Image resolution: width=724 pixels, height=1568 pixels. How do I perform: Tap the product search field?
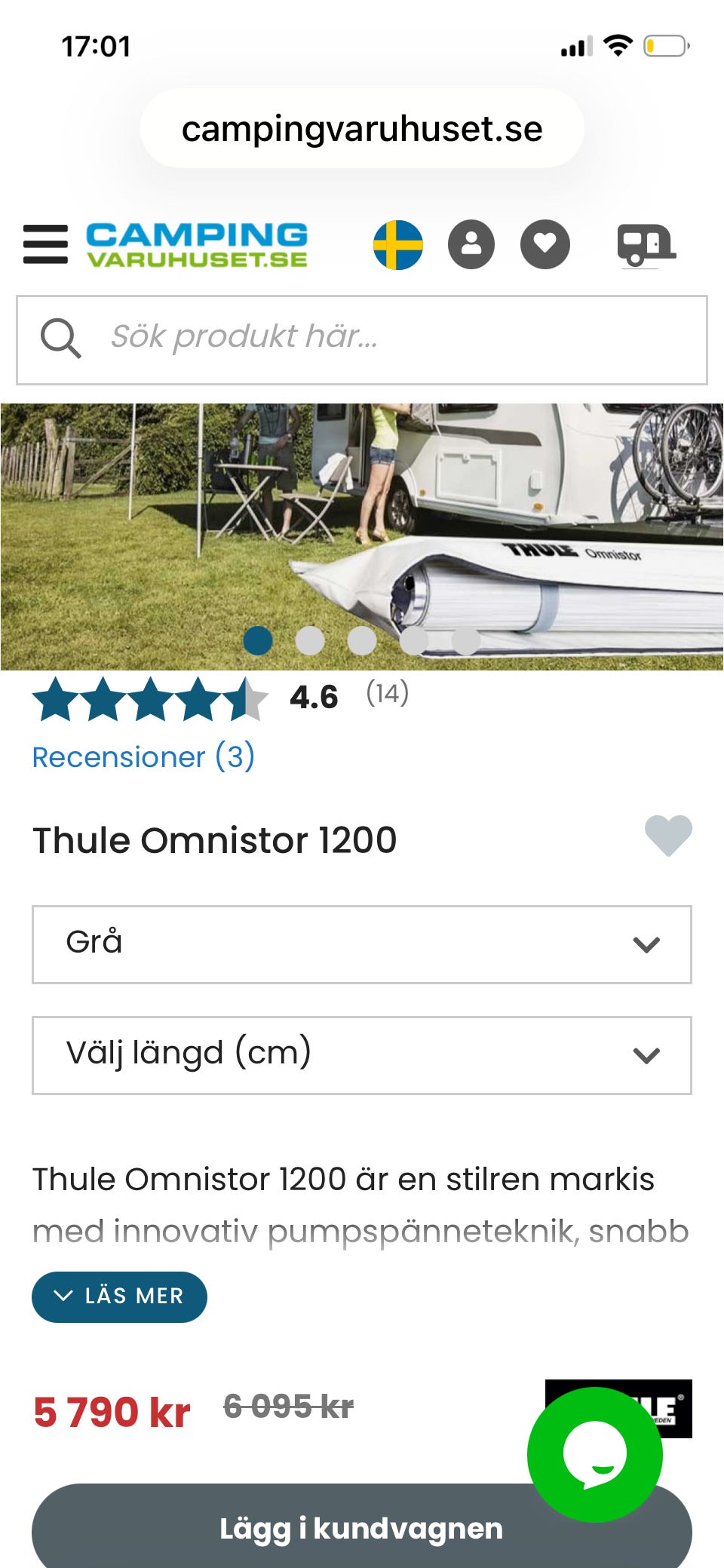tap(362, 339)
